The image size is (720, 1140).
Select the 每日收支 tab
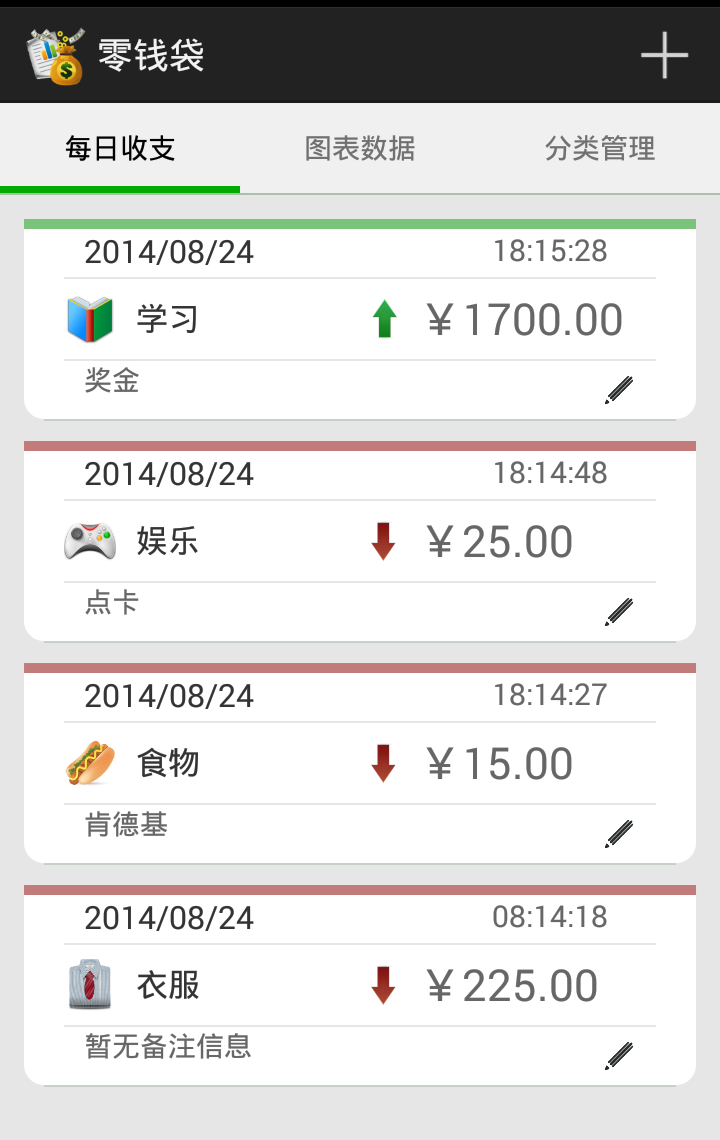(x=120, y=149)
